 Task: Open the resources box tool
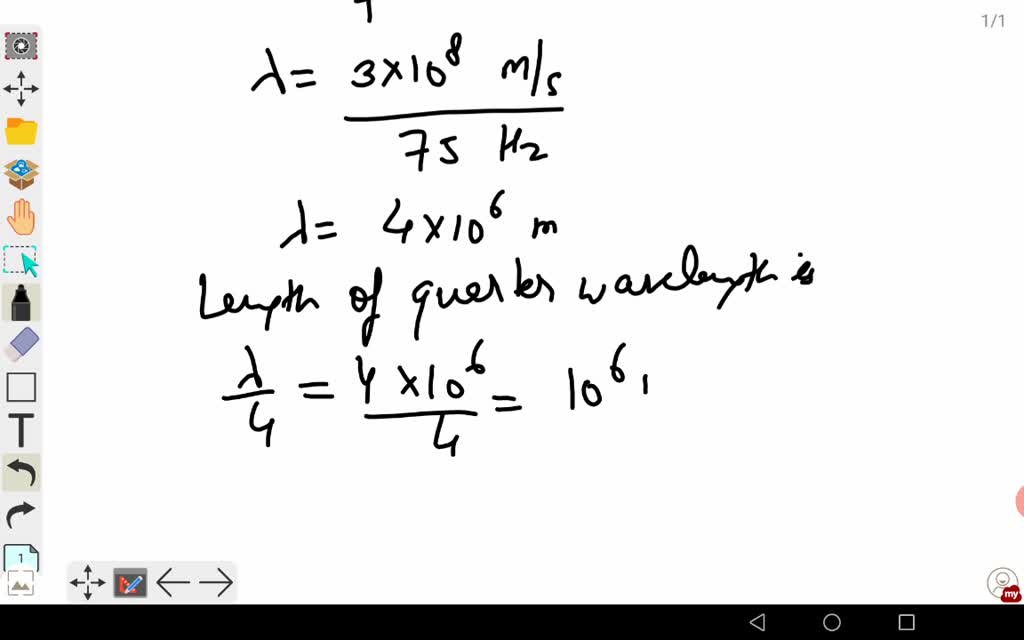(x=21, y=174)
